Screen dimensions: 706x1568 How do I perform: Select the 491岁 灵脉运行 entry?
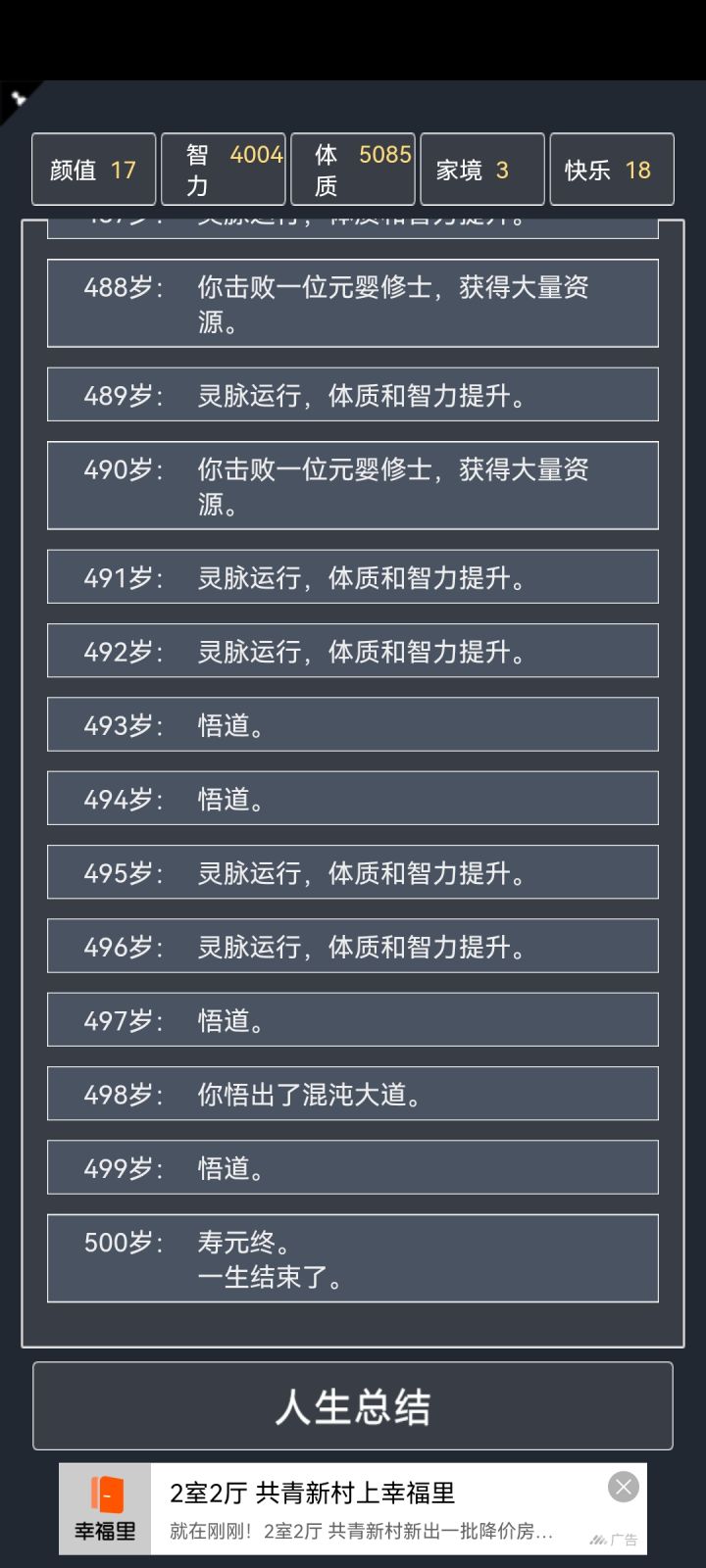353,577
